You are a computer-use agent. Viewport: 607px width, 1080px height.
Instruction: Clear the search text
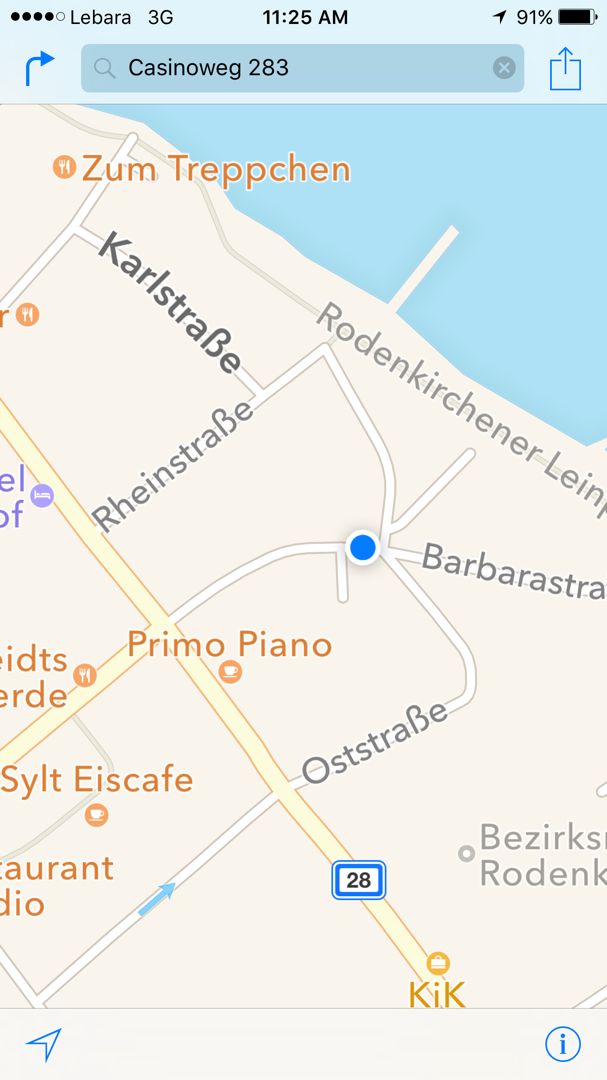pyautogui.click(x=504, y=68)
